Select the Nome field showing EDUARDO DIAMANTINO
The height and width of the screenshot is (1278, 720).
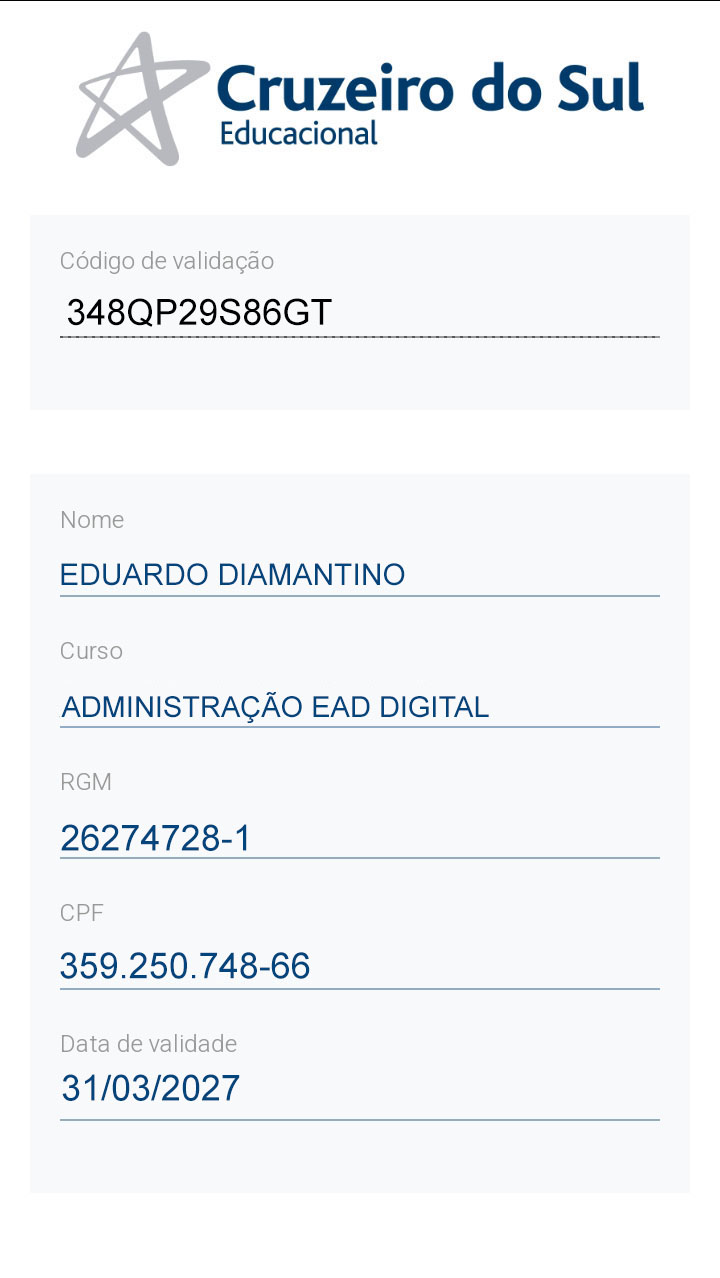click(360, 573)
